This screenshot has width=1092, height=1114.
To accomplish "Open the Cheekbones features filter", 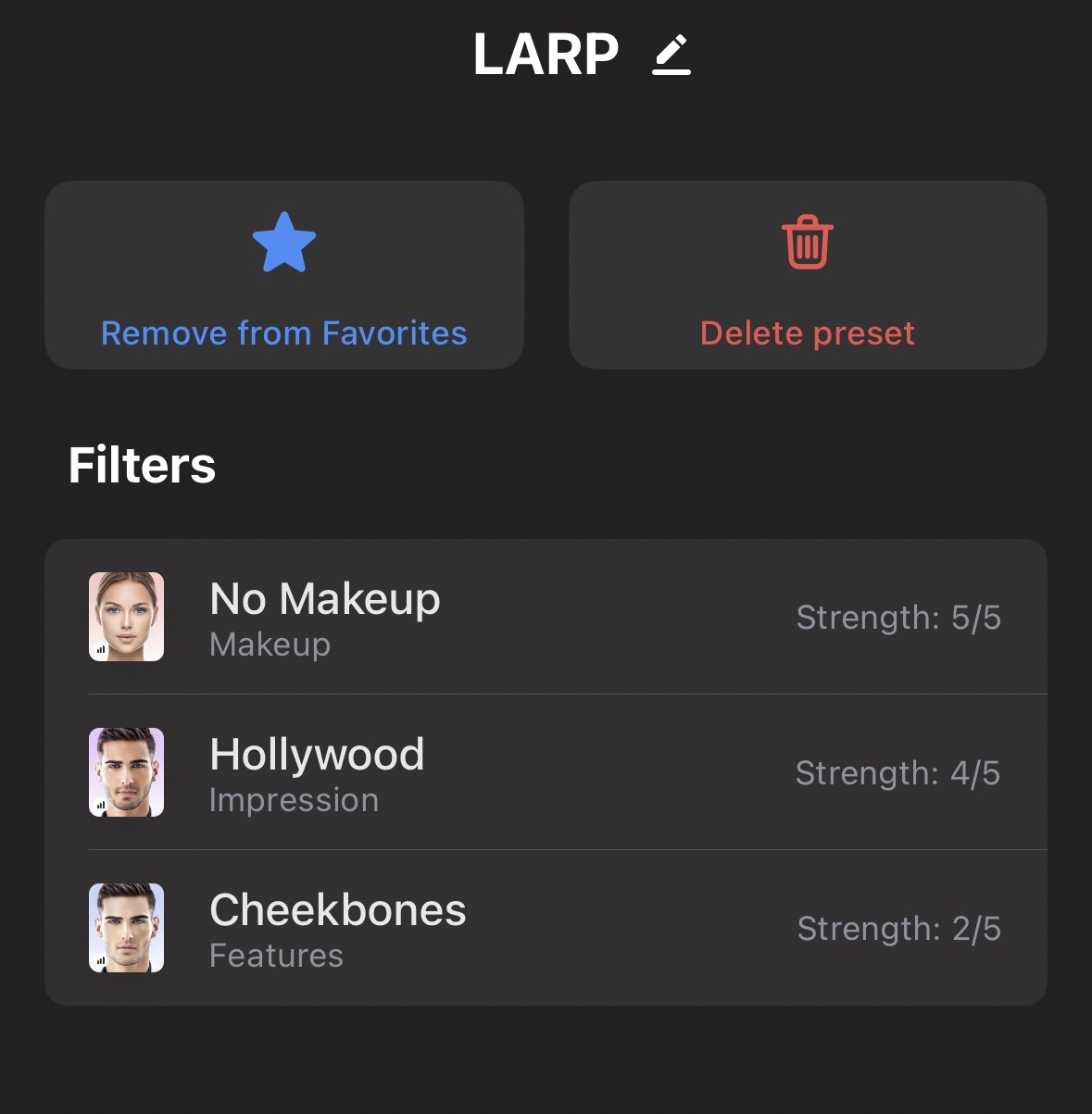I will [x=545, y=928].
